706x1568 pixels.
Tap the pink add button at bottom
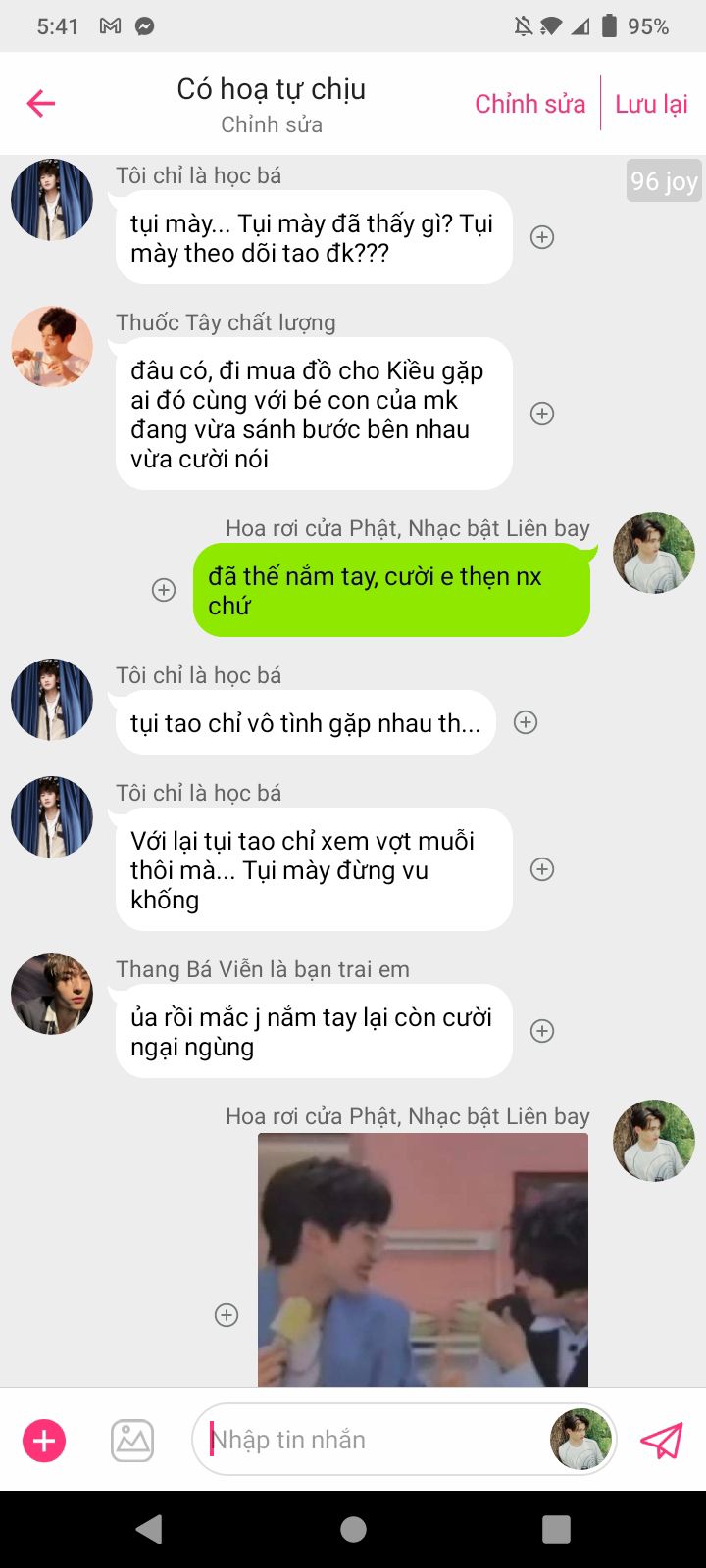tap(44, 1441)
